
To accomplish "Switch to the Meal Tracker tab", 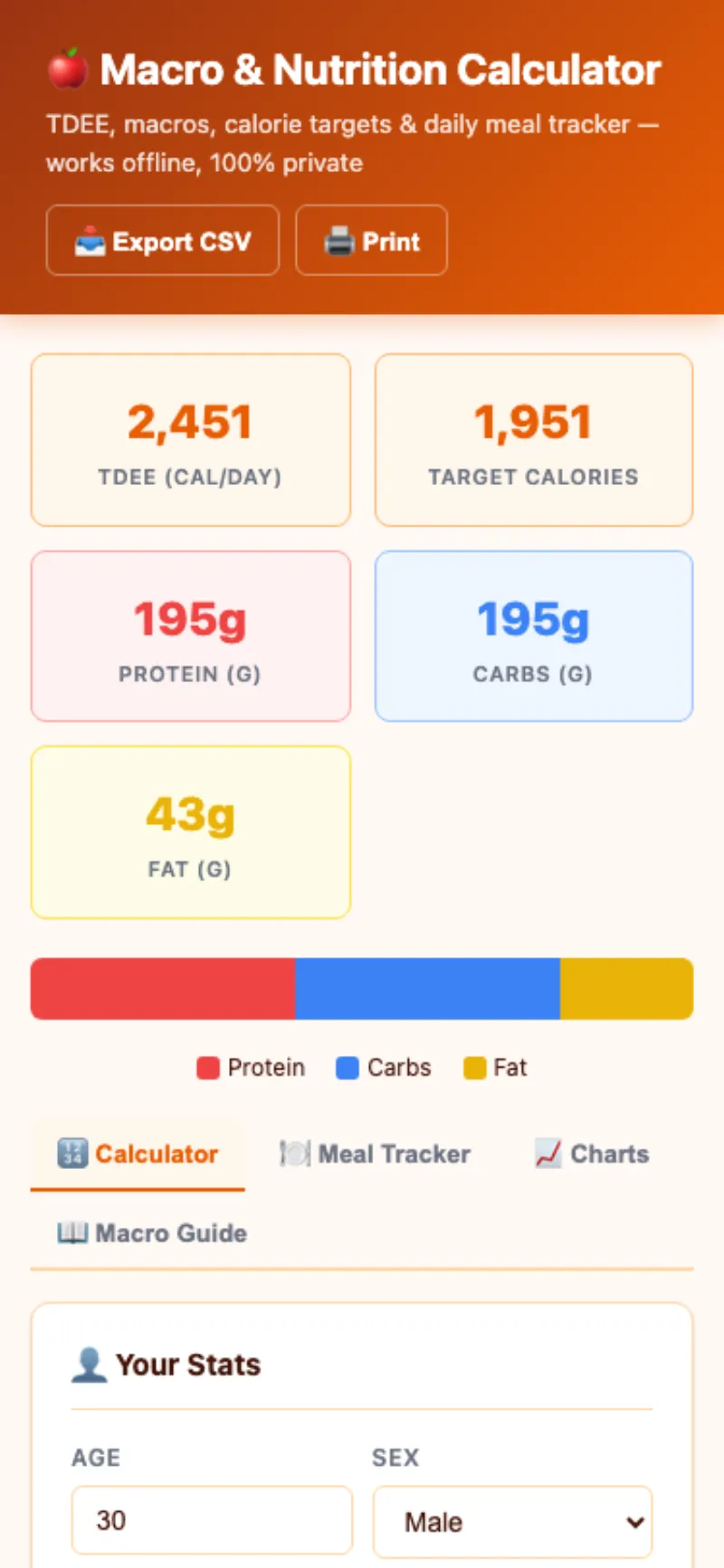I will pyautogui.click(x=375, y=1154).
